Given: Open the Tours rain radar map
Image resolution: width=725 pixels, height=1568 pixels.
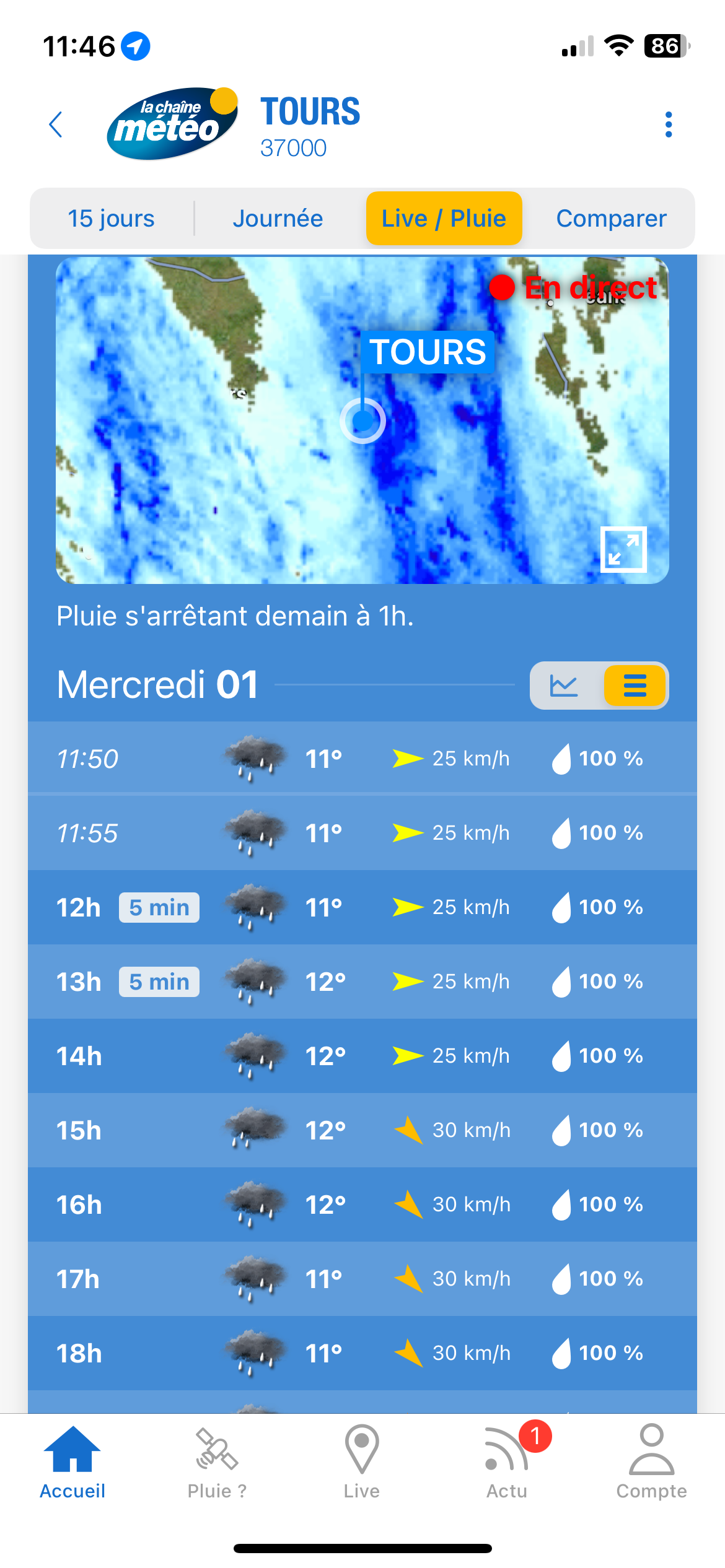Looking at the screenshot, I should 362,420.
